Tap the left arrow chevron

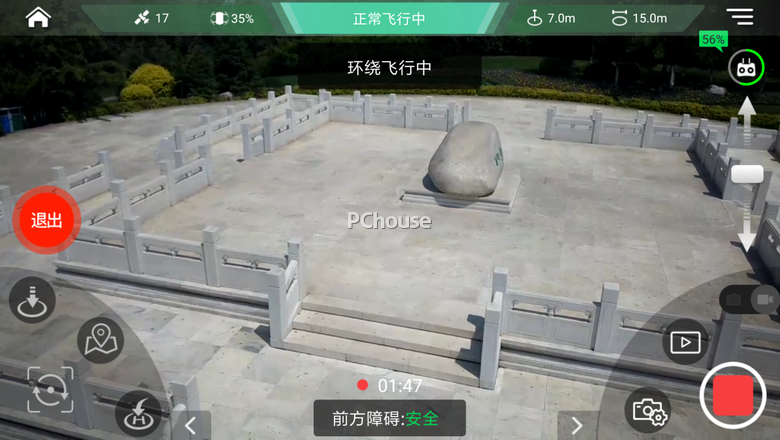coord(190,425)
